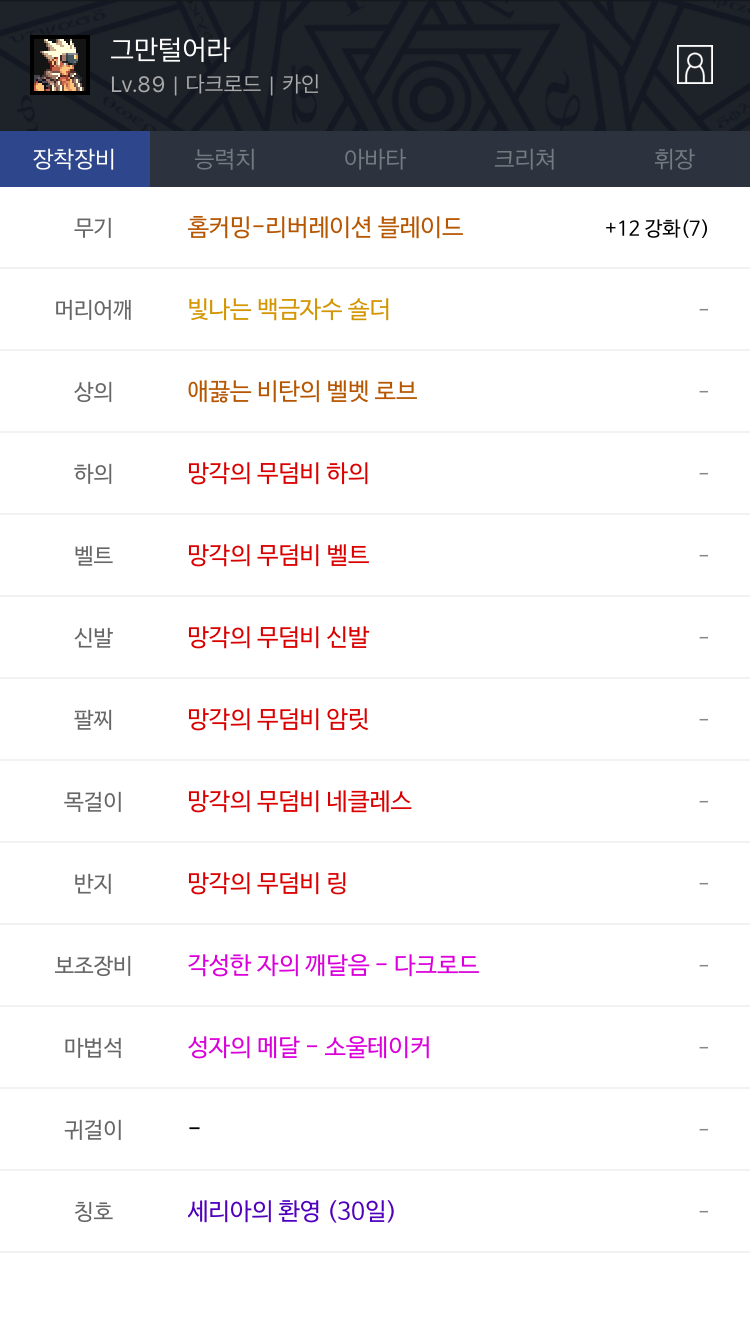Switch to the 아바타 tab
Viewport: 750px width, 1334px height.
pos(375,159)
